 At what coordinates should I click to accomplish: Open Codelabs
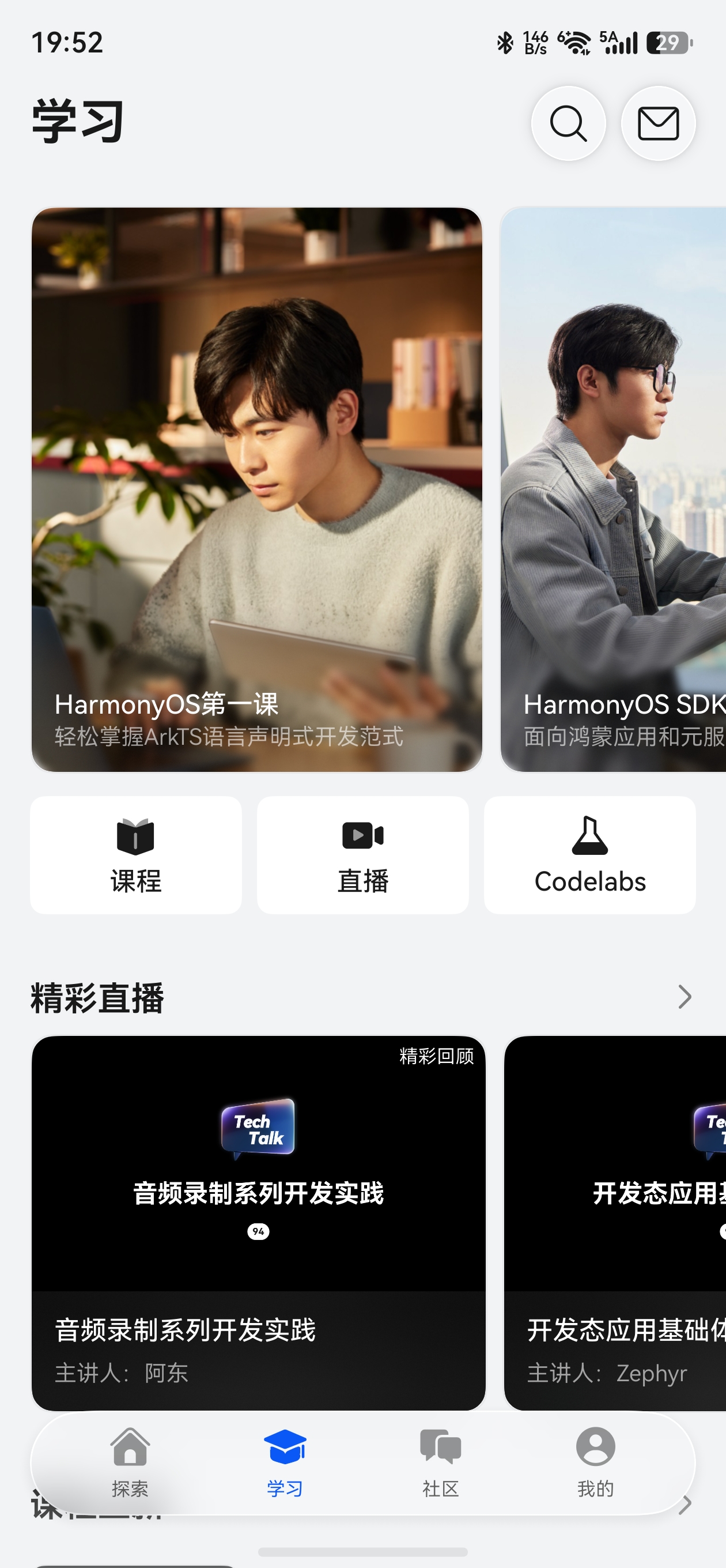(x=589, y=854)
